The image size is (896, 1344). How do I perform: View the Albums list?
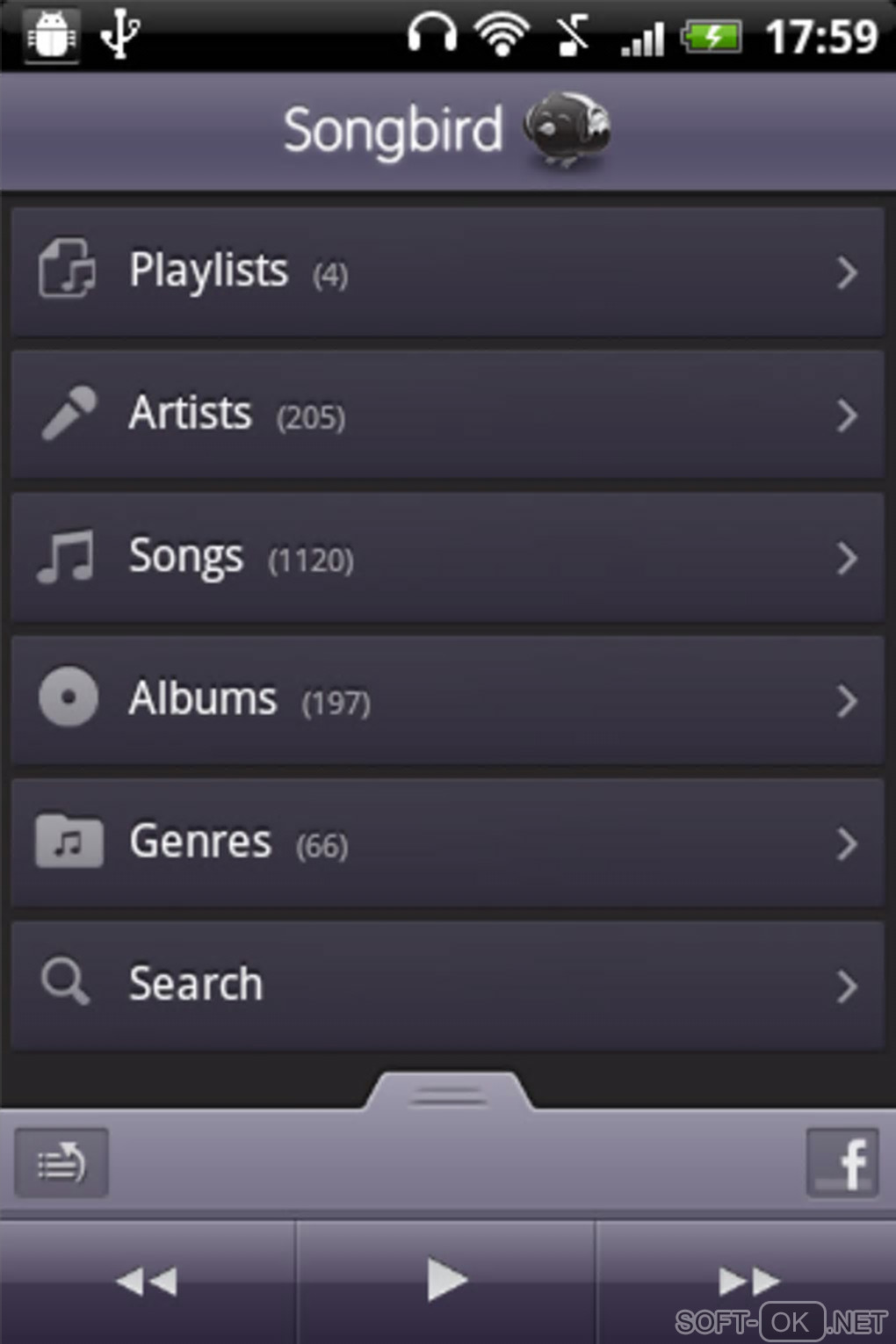coord(446,700)
